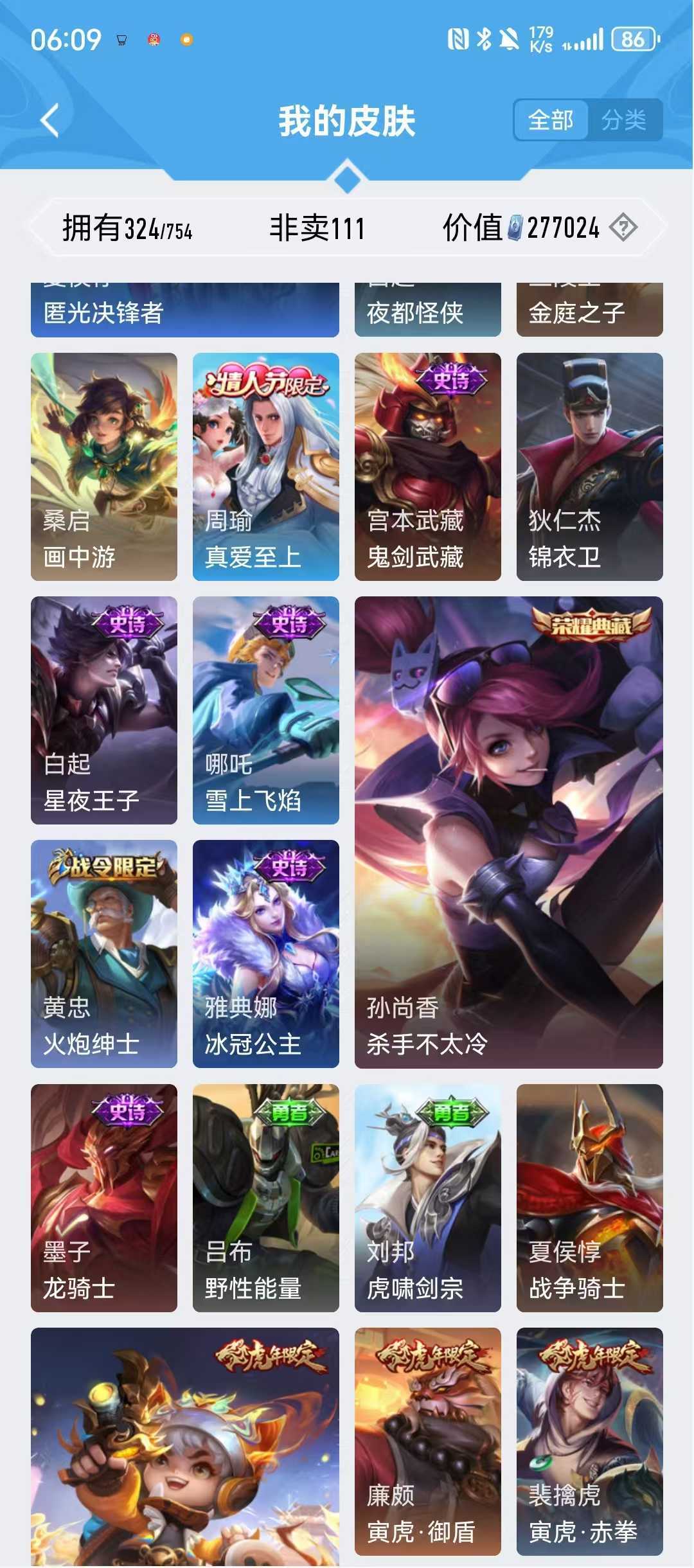View 雅典娜 冰冠公主 skin
The image size is (694, 1568).
point(265,954)
